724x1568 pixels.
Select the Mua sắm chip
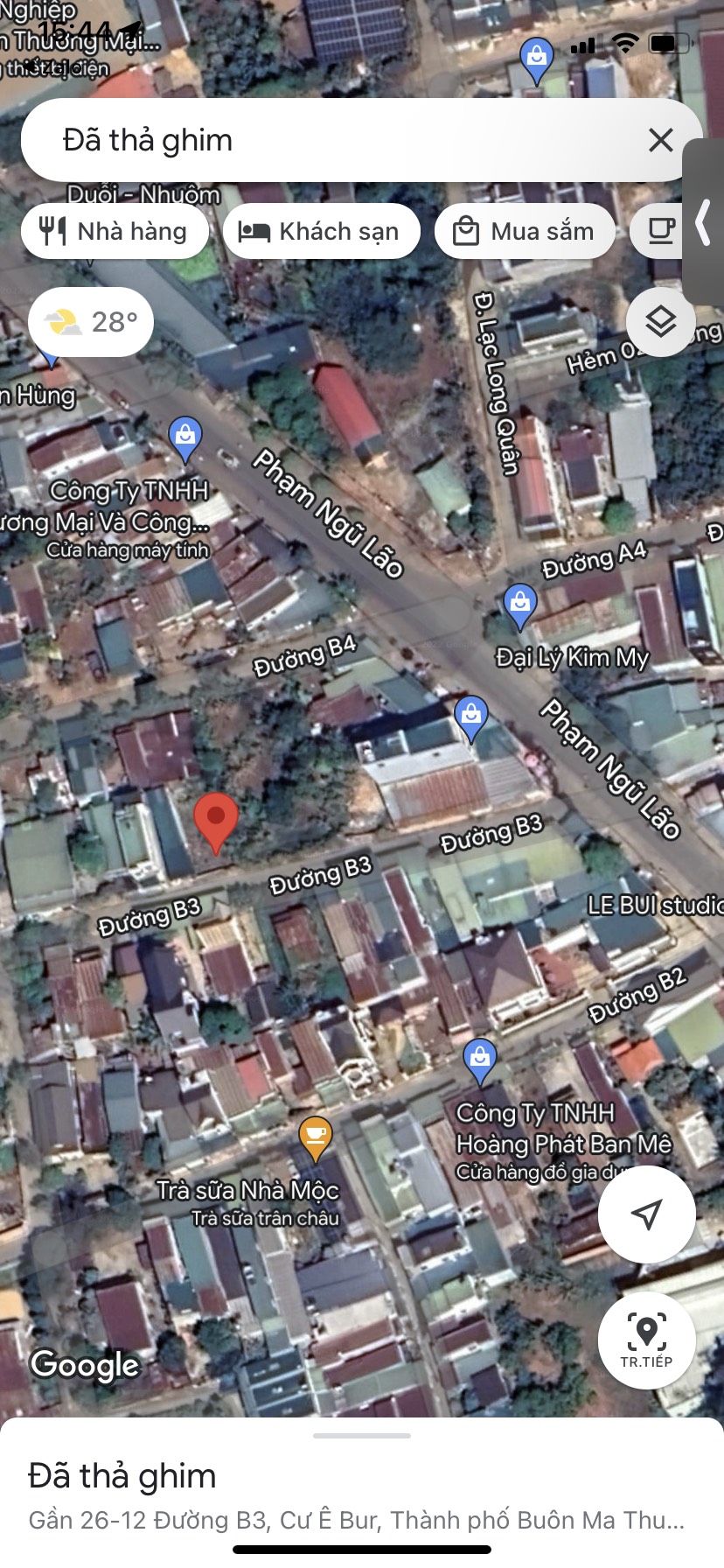525,232
